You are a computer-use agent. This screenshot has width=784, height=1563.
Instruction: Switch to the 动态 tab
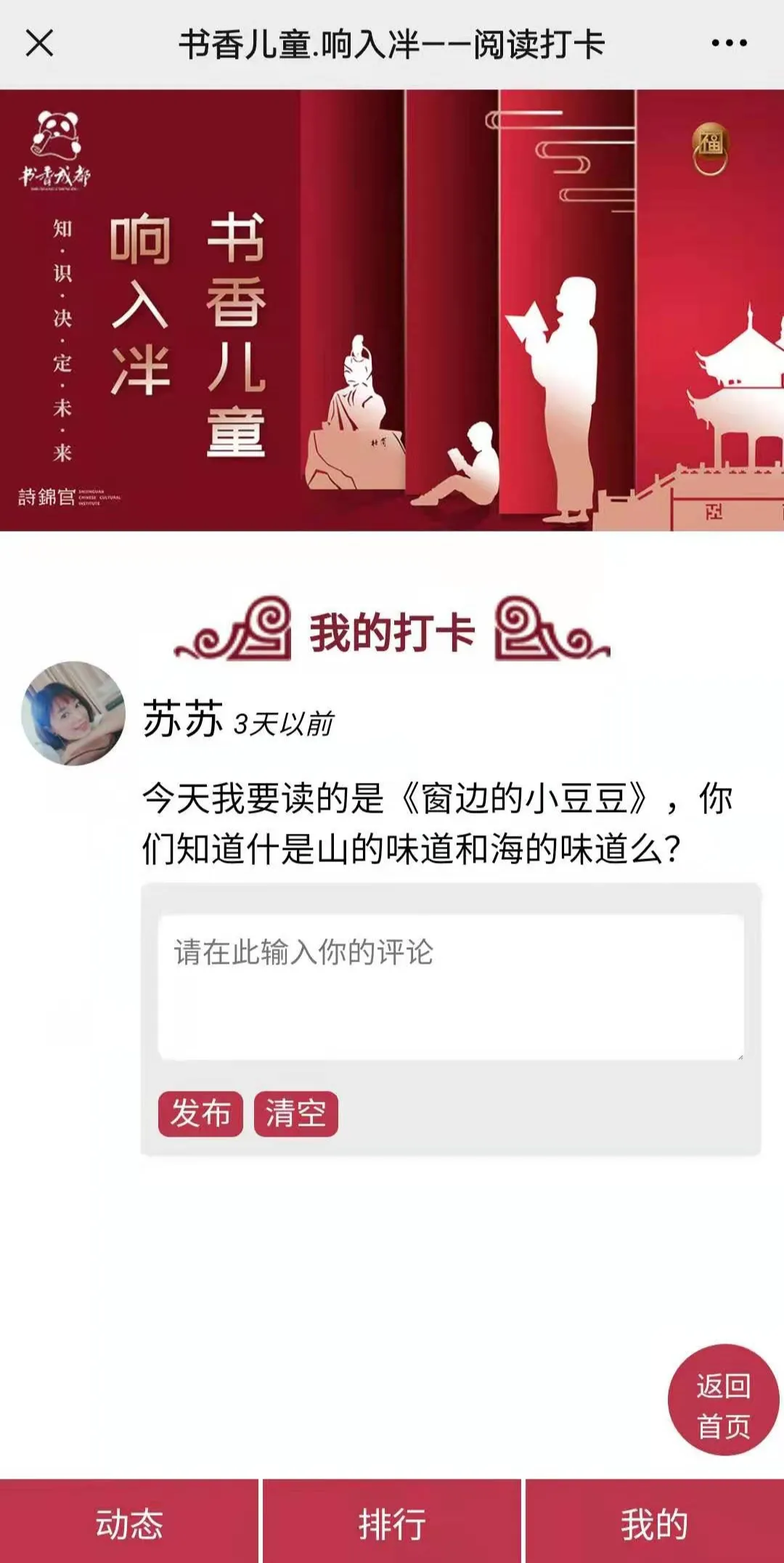129,1522
